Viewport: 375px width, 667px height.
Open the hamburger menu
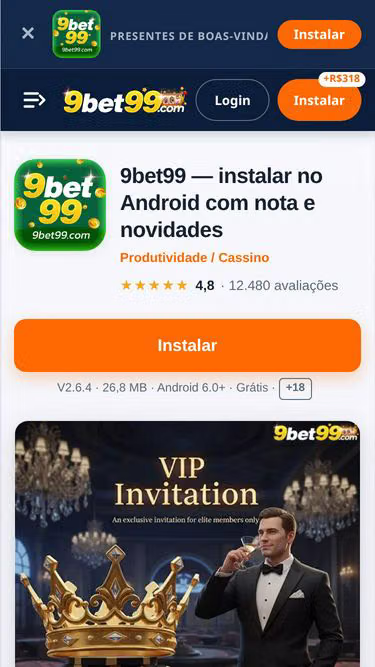click(x=34, y=100)
